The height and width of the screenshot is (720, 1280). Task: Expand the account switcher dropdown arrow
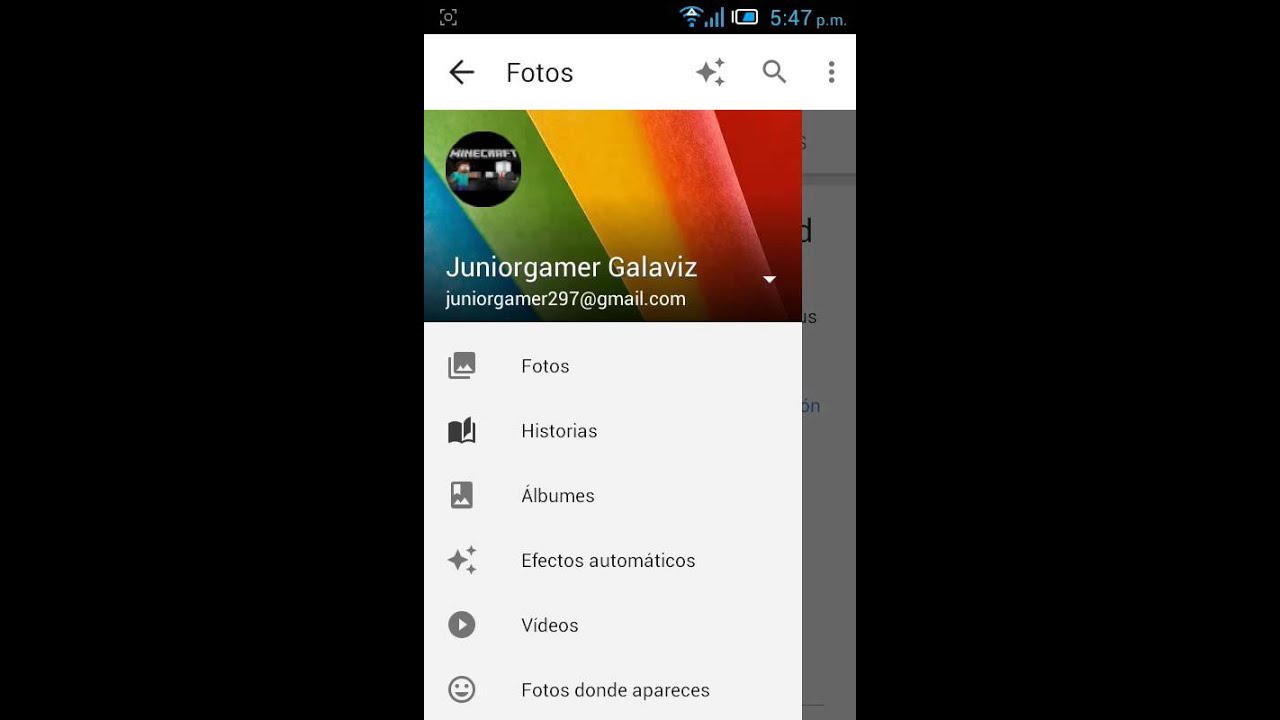(x=769, y=279)
